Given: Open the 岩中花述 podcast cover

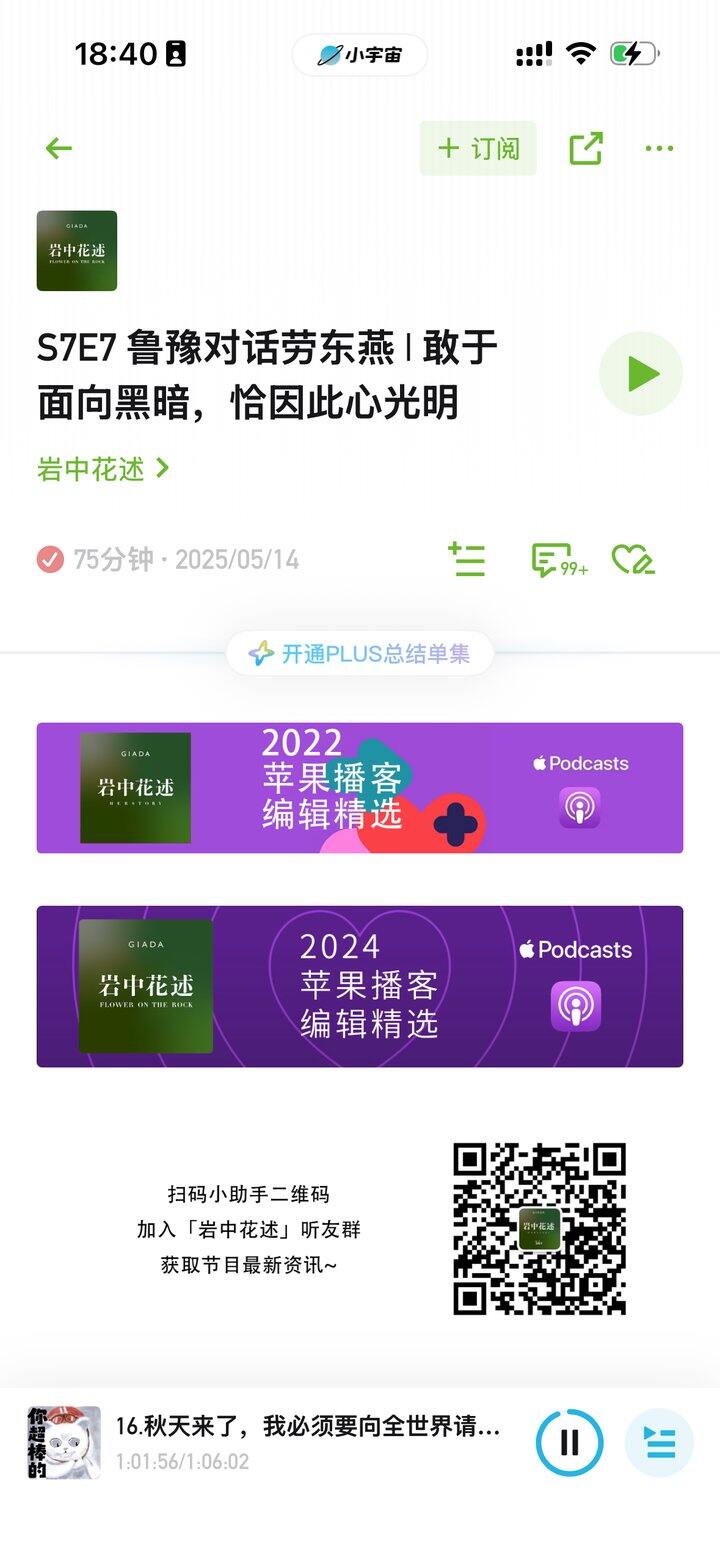Looking at the screenshot, I should pos(77,251).
